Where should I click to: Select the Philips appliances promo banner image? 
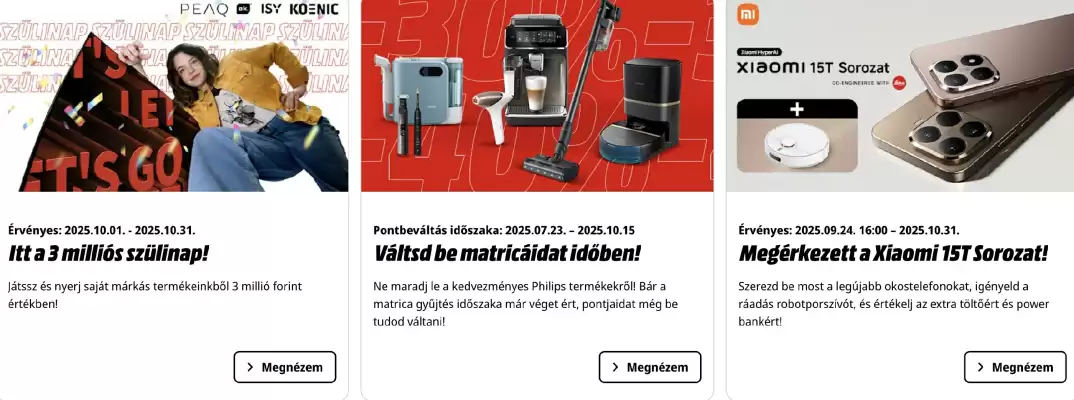(x=537, y=96)
